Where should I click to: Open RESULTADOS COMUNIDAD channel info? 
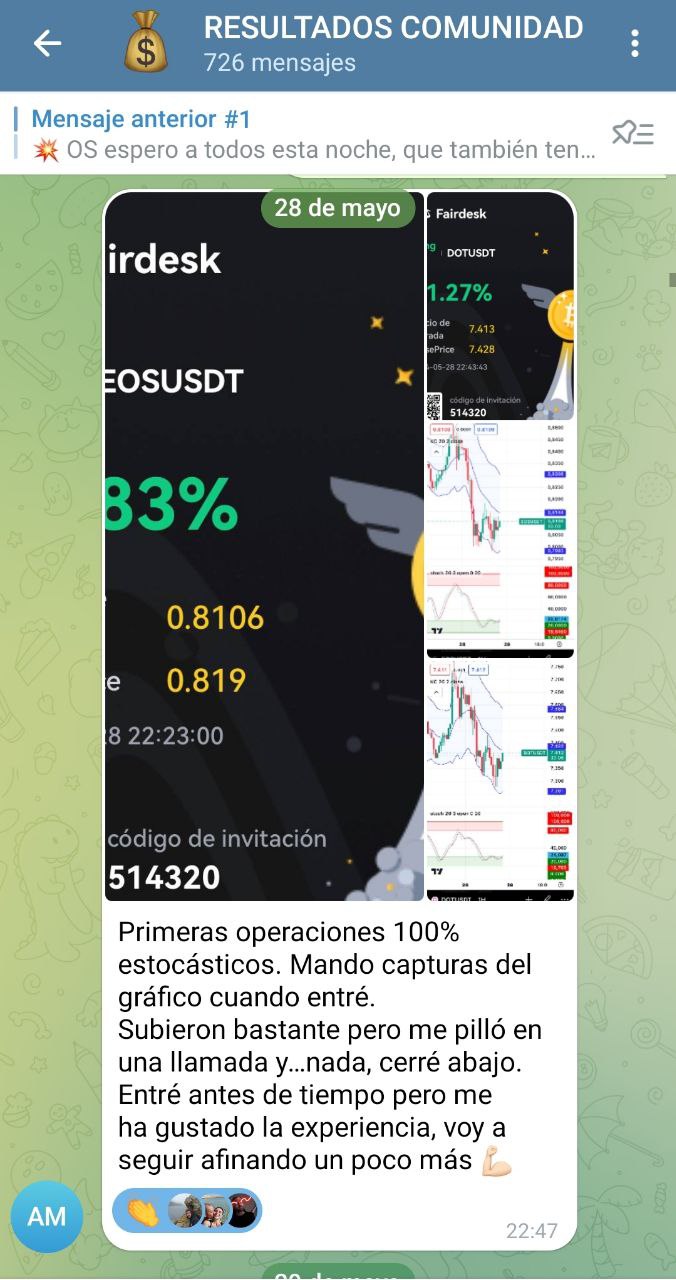click(392, 44)
